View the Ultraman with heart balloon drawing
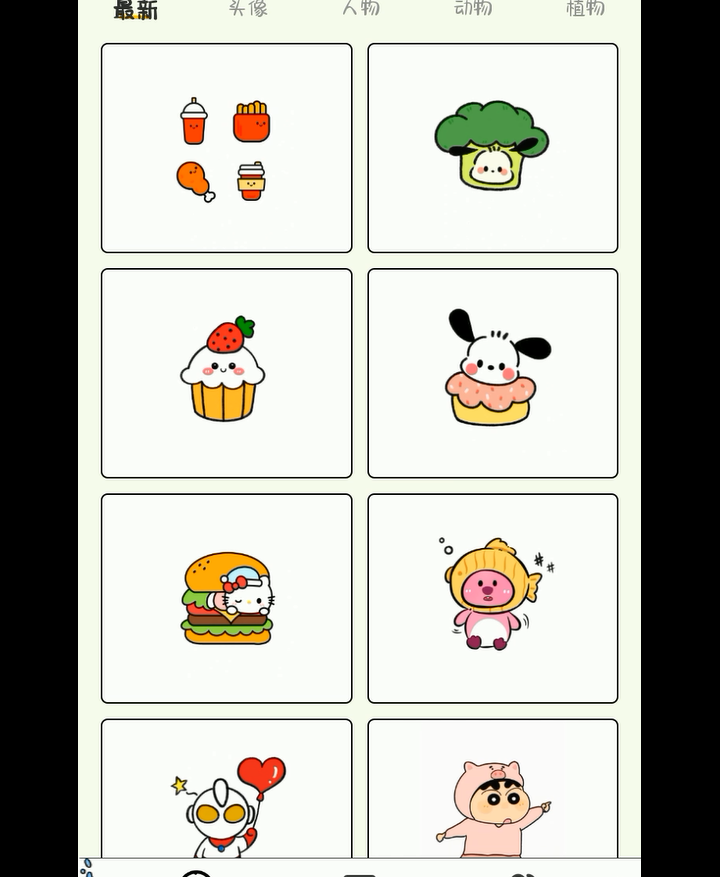The height and width of the screenshot is (877, 720). (225, 800)
